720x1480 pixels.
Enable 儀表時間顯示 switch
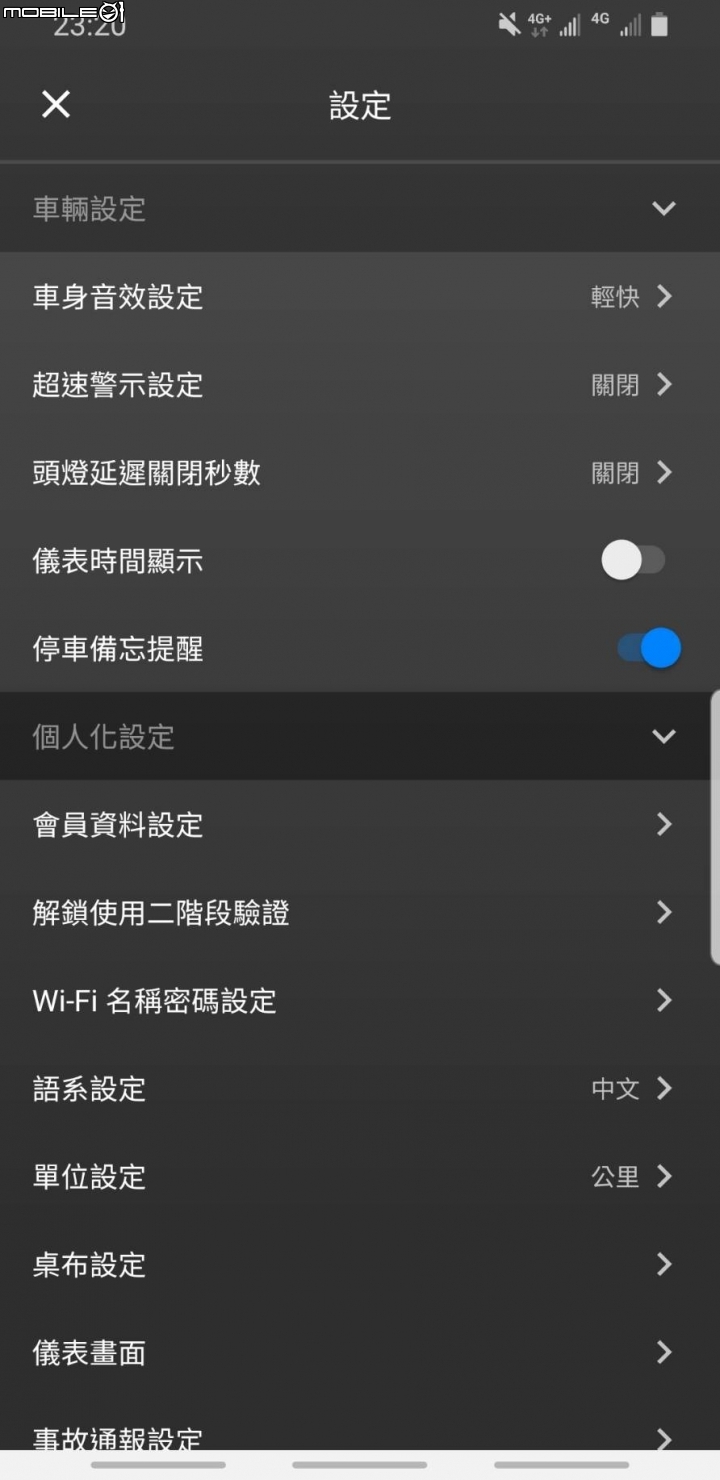(x=634, y=560)
